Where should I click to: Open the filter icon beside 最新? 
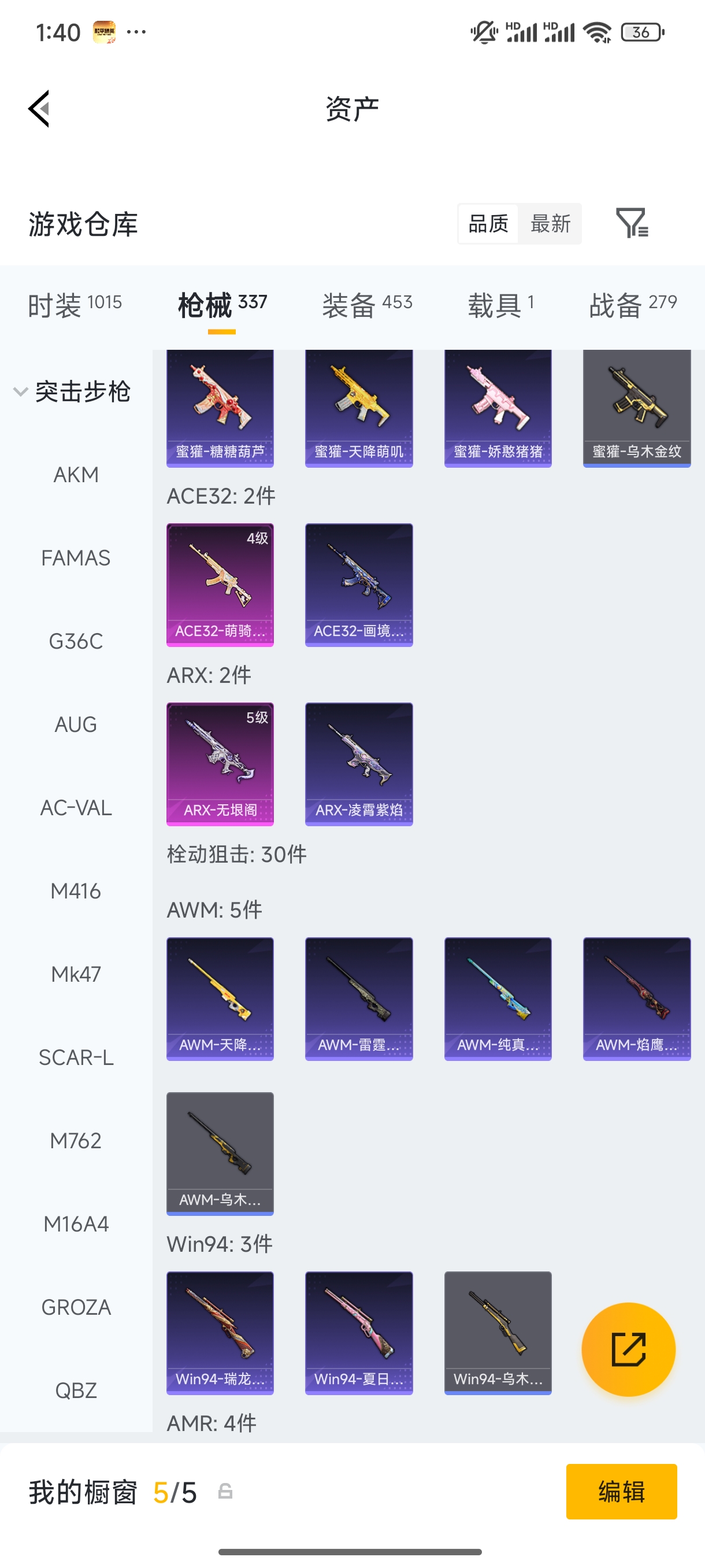(x=632, y=223)
